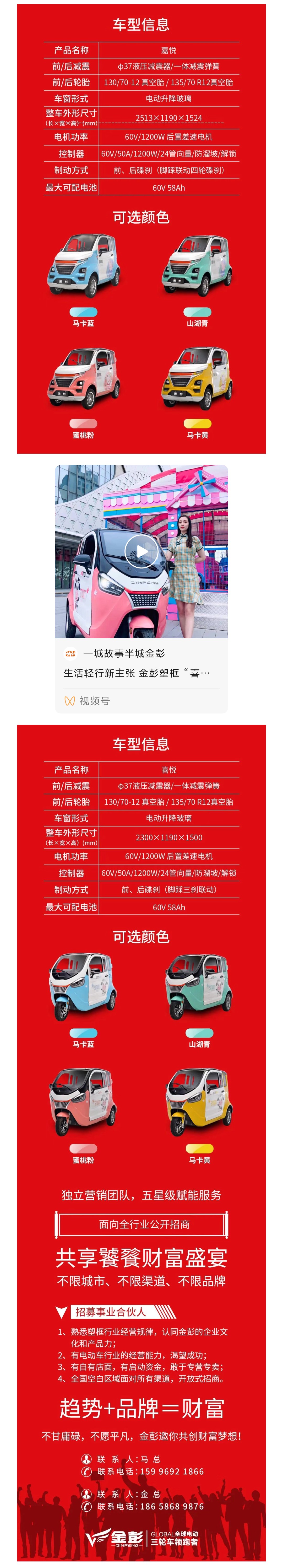Image resolution: width=283 pixels, height=1568 pixels.
Task: Open the 视频号 label under the video
Action: [x=94, y=701]
